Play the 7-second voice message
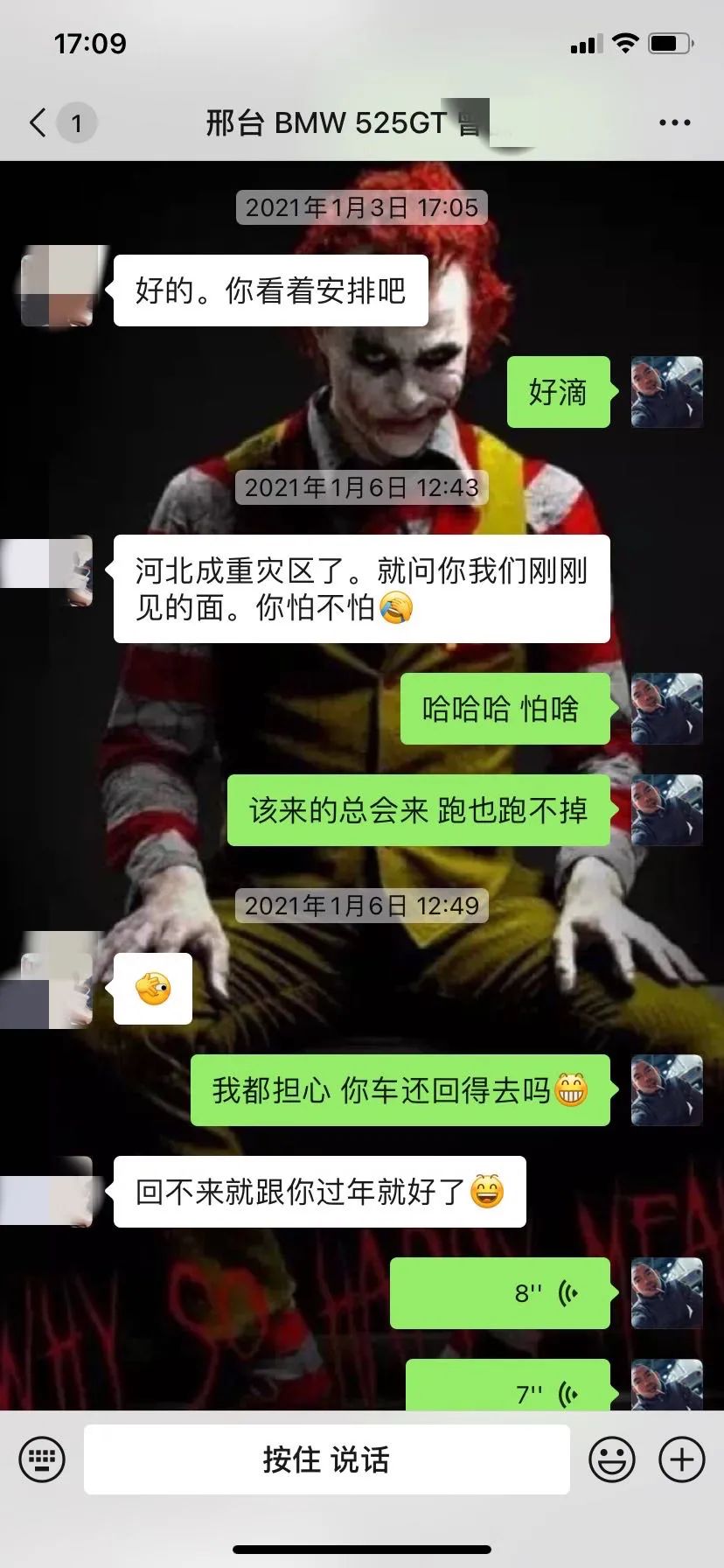Screen dimensions: 724x1568 pos(507,1387)
